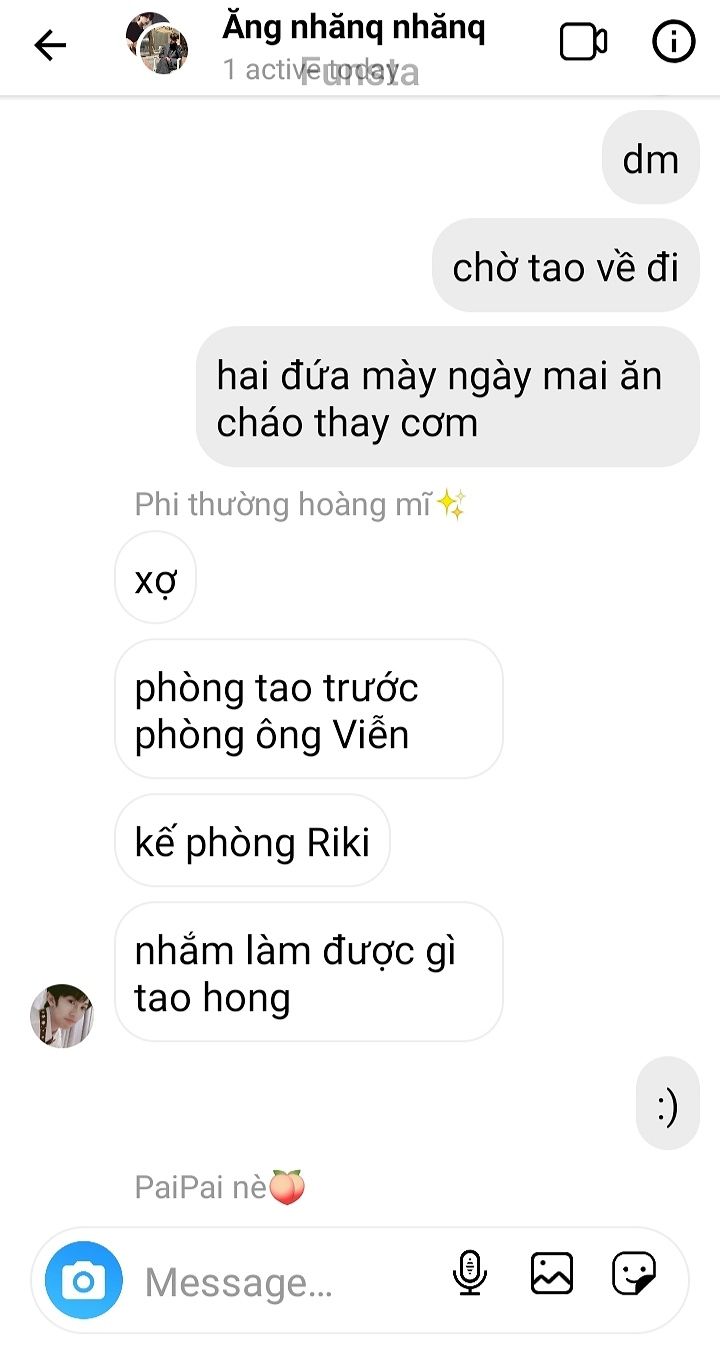
Task: Open Ằng nhằnq nhằnq group profile header
Action: tap(353, 30)
